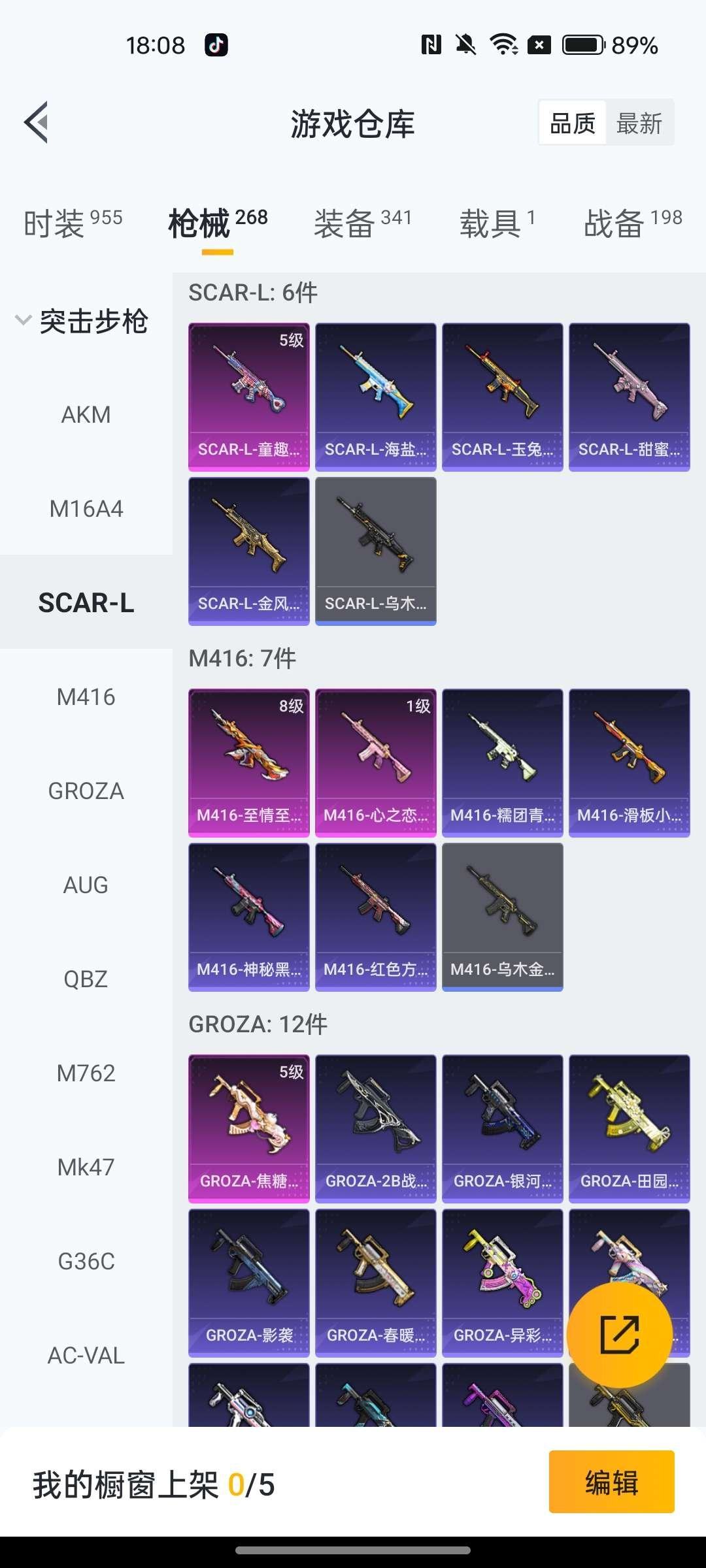Open the SCAR-L-乌木 skin card

click(375, 551)
